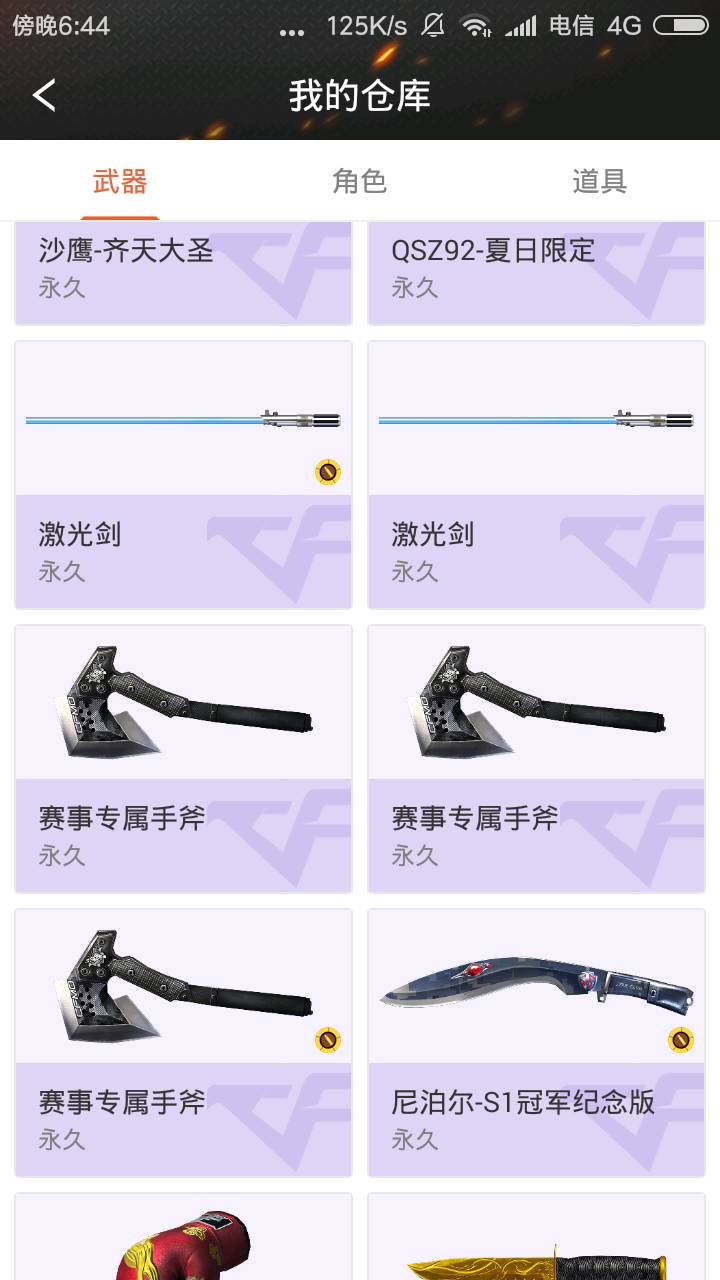Open the QSZ92-夏日限定 weapon card
This screenshot has height=1280, width=720.
536,270
